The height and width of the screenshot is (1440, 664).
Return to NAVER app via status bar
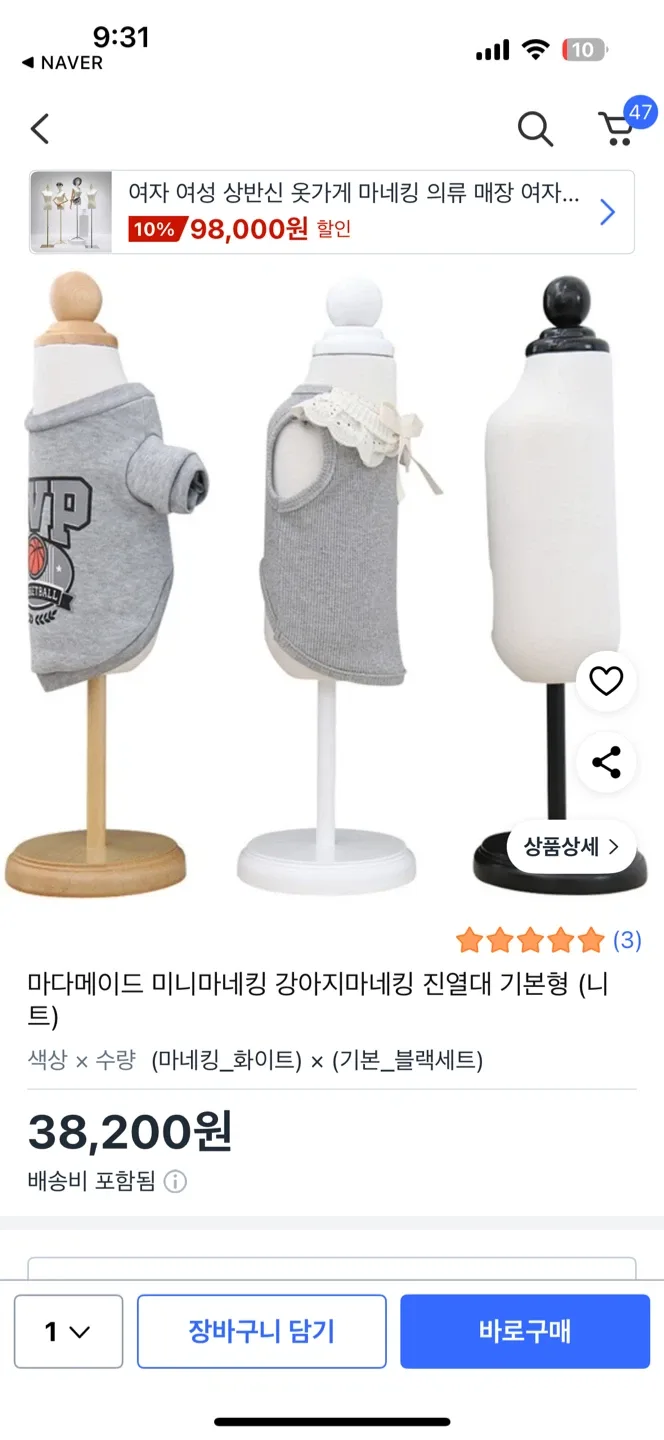tap(62, 62)
